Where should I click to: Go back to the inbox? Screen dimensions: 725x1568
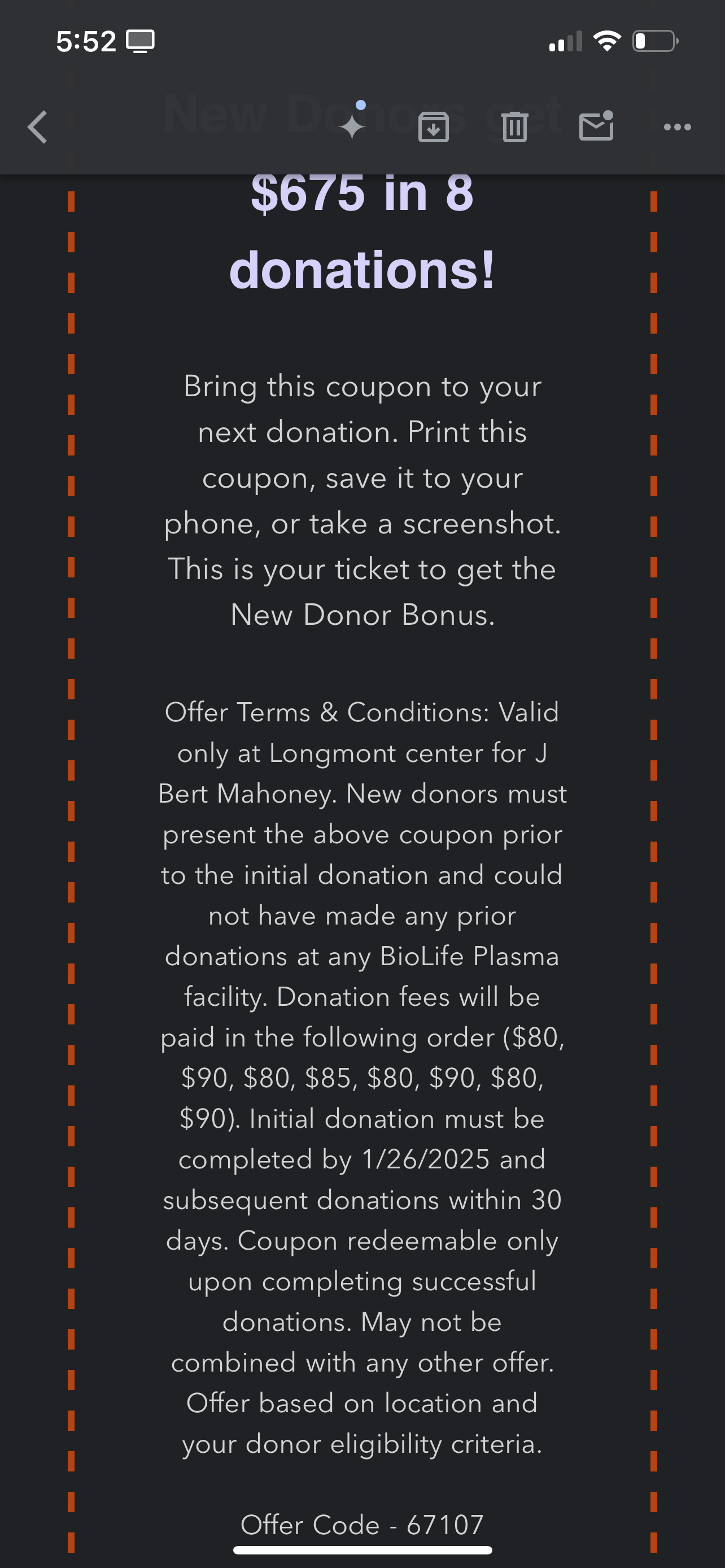pos(38,127)
